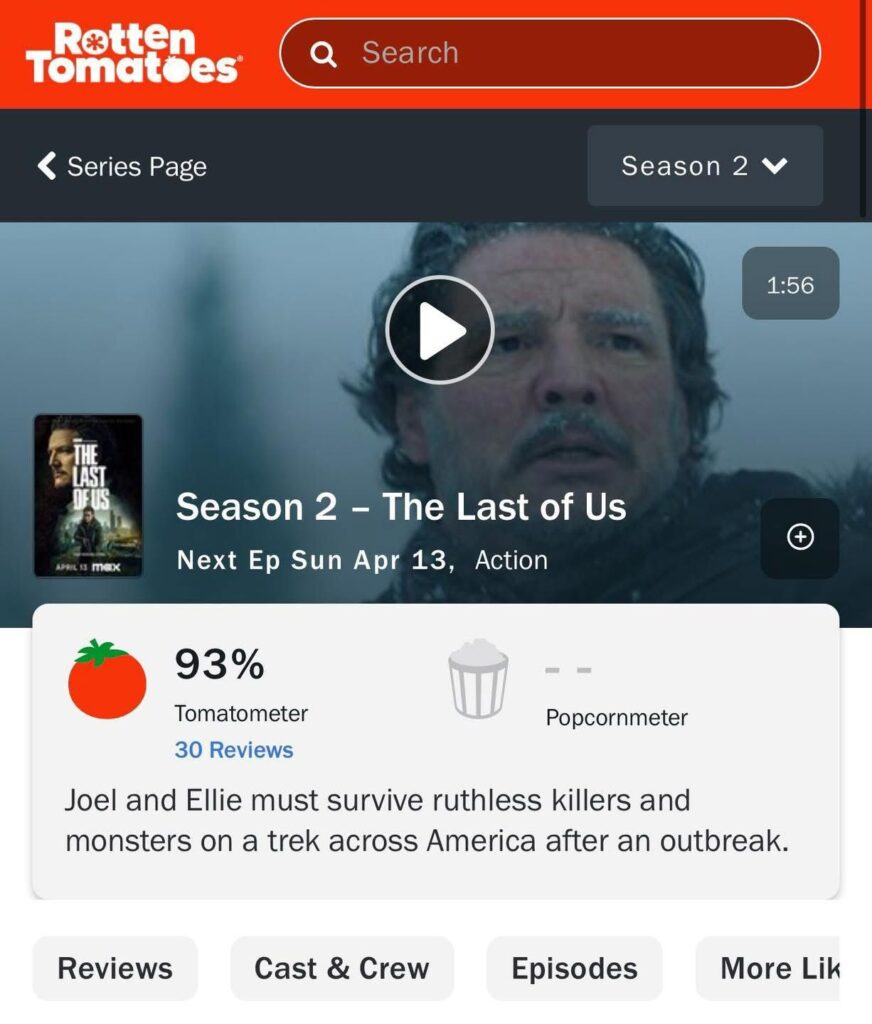Jump to the Episodes section
Image resolution: width=872 pixels, height=1024 pixels.
click(x=574, y=968)
